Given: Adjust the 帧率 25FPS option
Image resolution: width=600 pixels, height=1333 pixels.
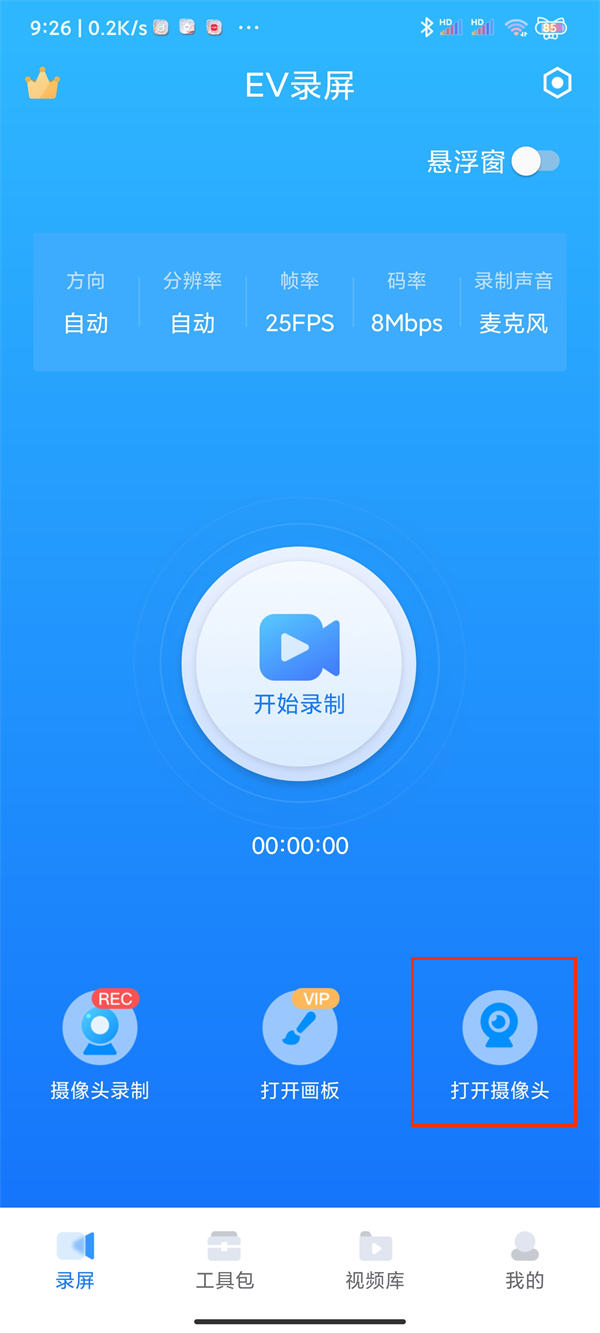Looking at the screenshot, I should (x=300, y=303).
